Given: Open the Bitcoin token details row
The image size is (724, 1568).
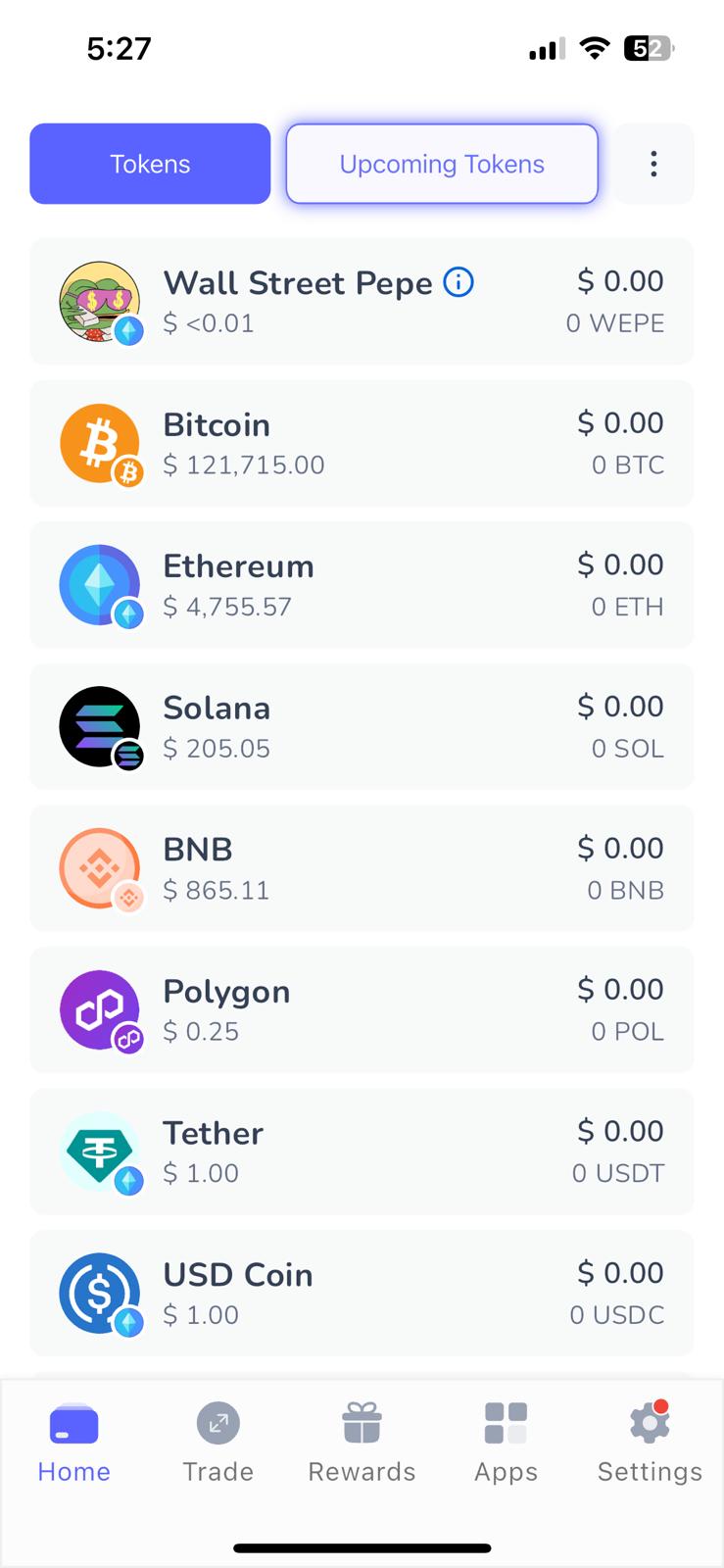Looking at the screenshot, I should pos(362,443).
